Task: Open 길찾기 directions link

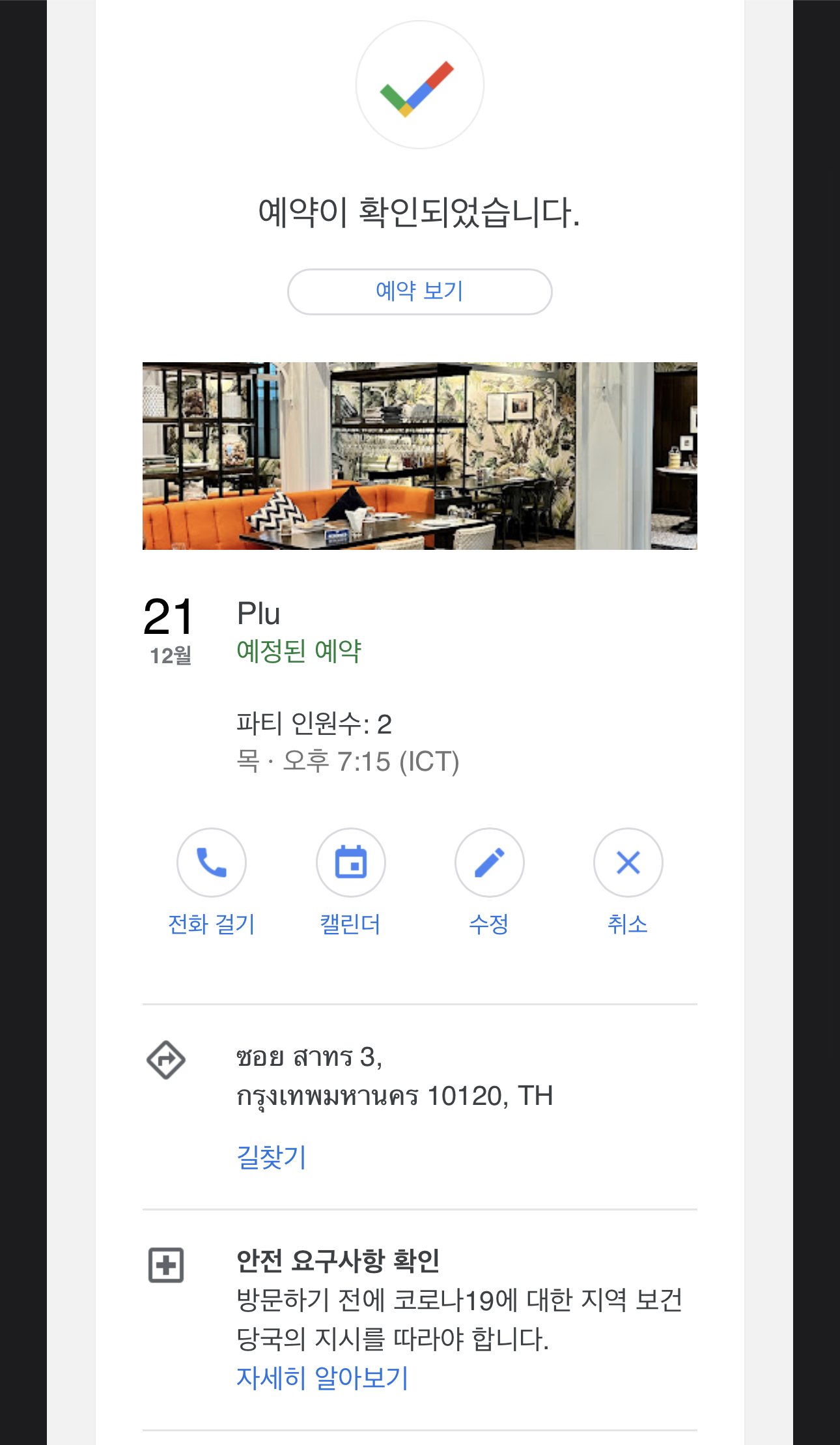Action: pos(271,1157)
